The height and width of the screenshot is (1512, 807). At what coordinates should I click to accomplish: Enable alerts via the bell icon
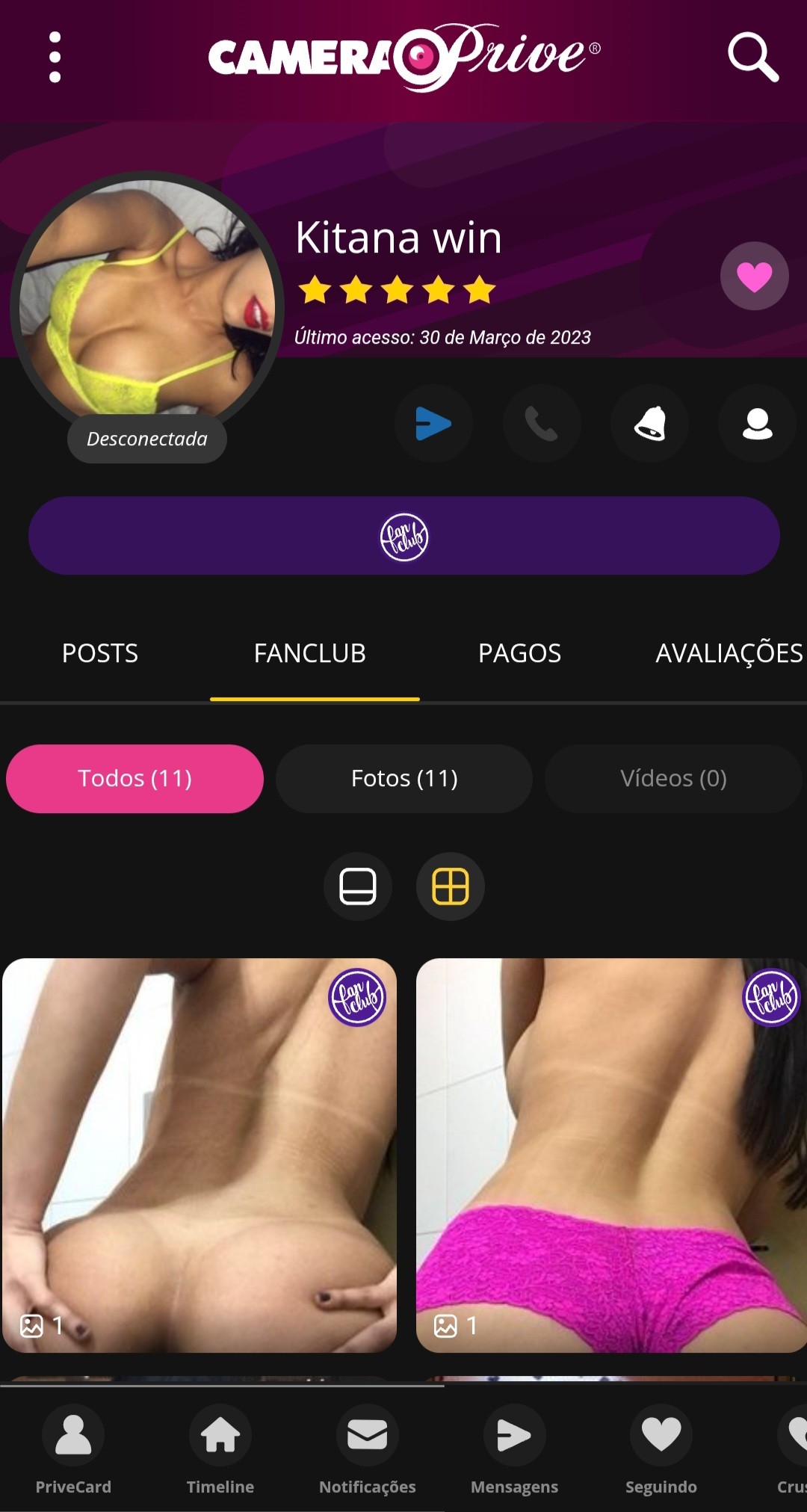click(x=649, y=424)
